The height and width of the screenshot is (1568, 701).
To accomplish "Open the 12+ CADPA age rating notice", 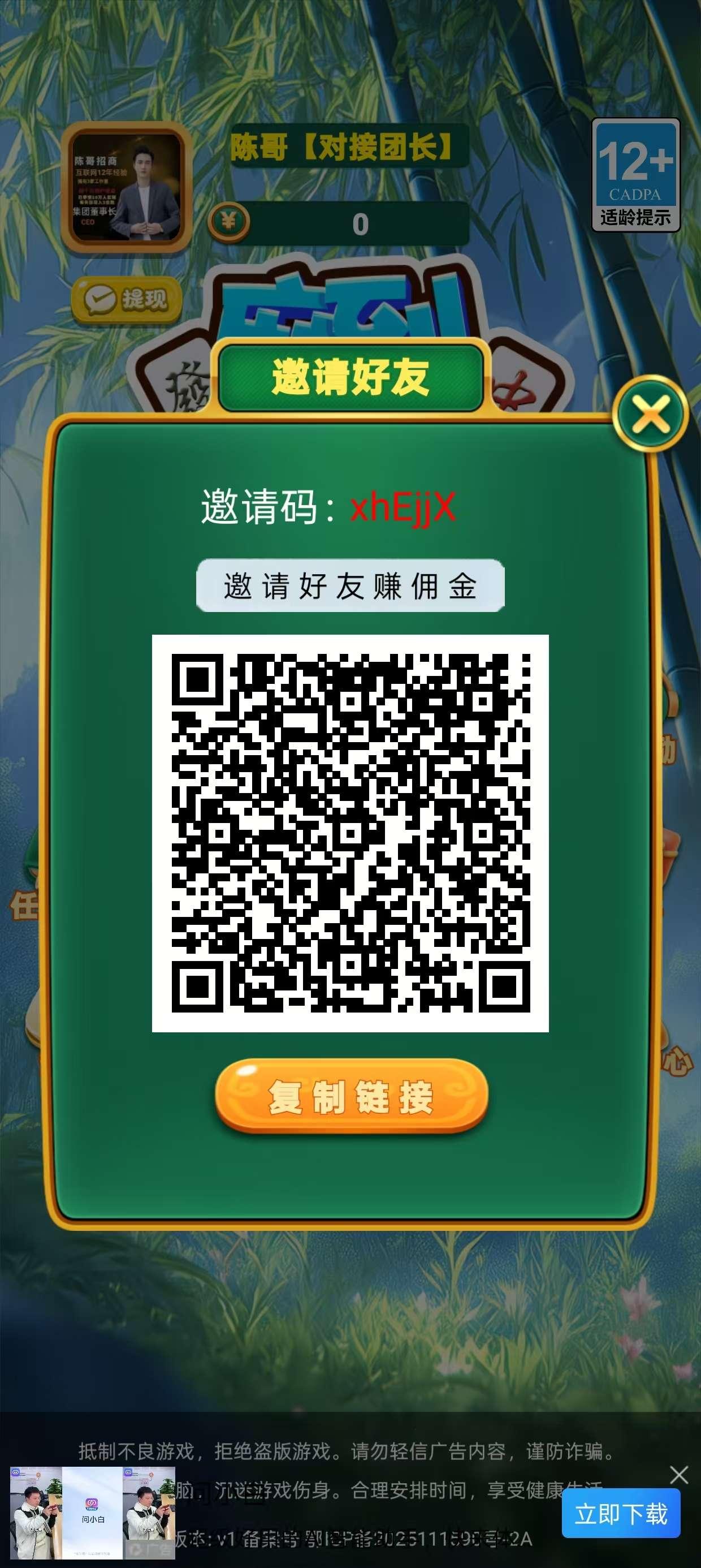I will pos(635,175).
